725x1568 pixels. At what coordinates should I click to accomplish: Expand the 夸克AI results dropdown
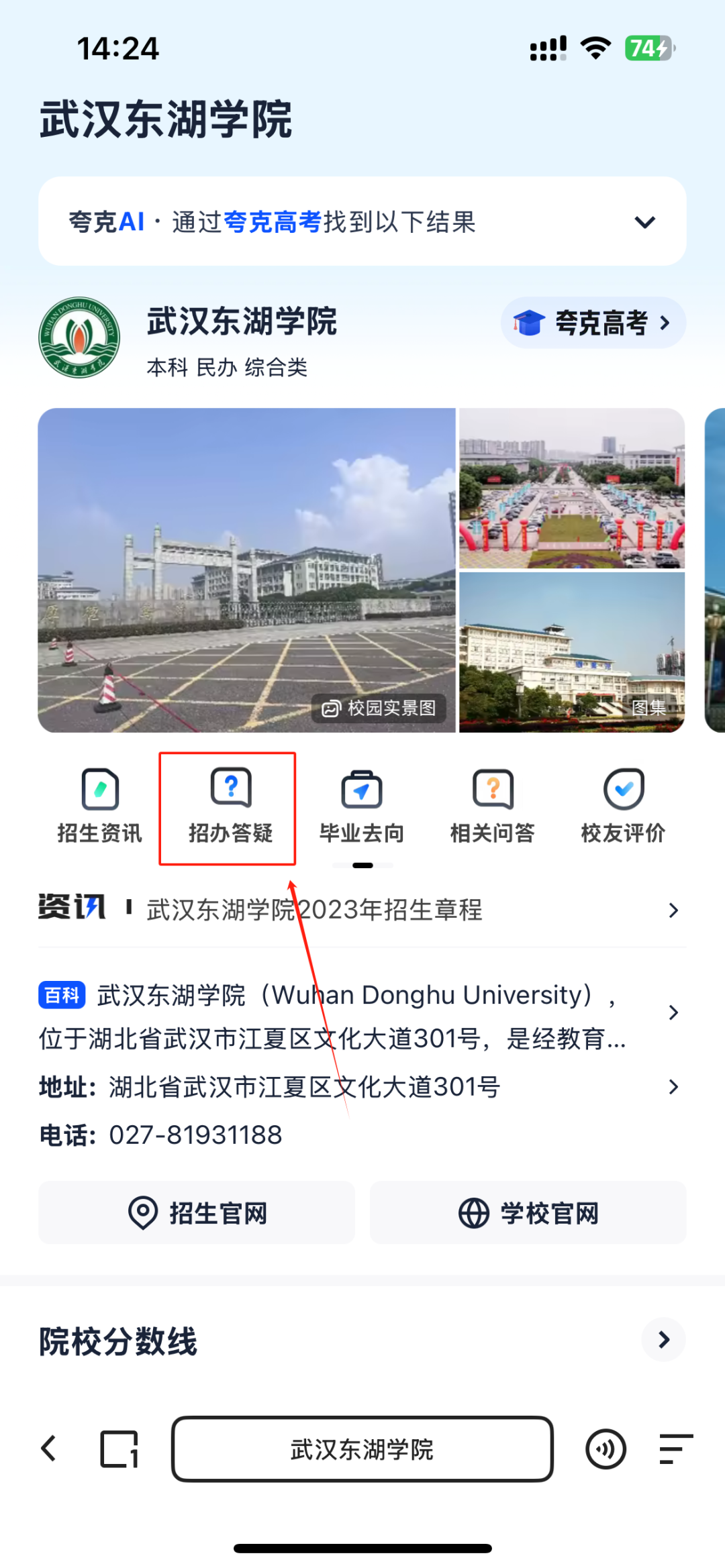click(644, 222)
